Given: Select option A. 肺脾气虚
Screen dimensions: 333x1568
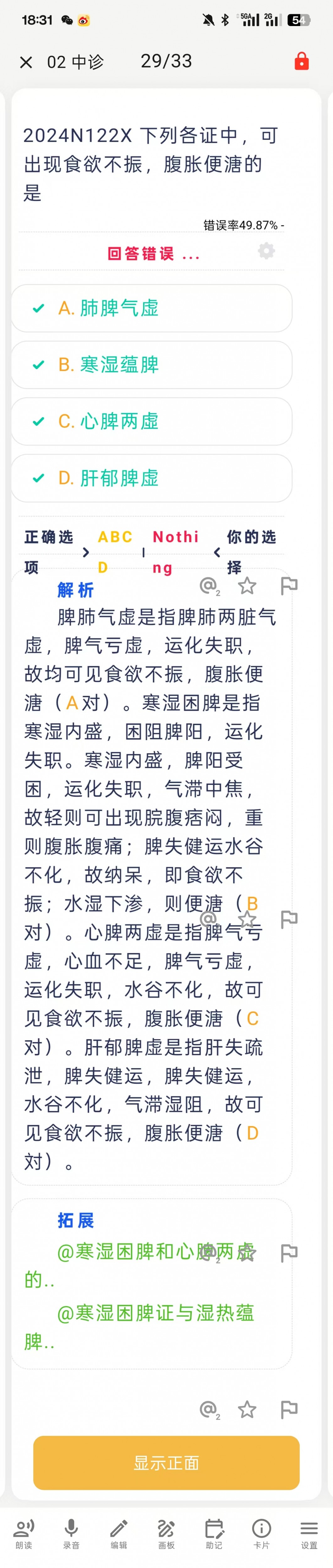Looking at the screenshot, I should coord(151,308).
